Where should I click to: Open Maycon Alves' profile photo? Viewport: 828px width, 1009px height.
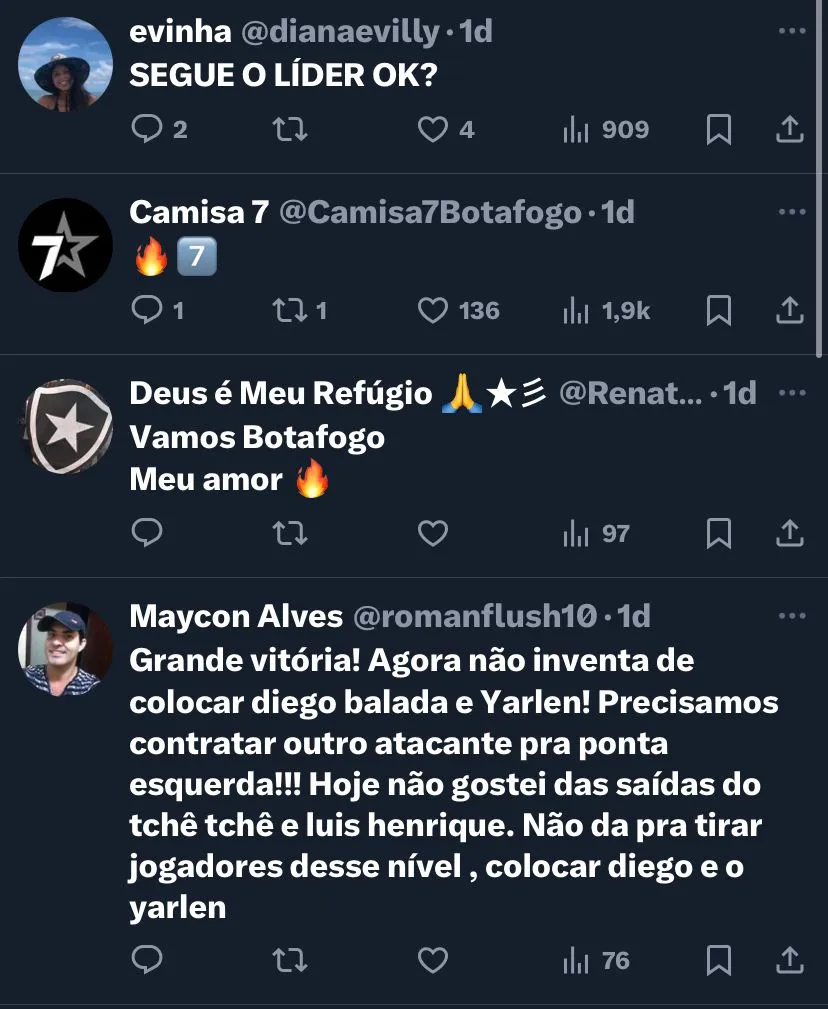65,649
